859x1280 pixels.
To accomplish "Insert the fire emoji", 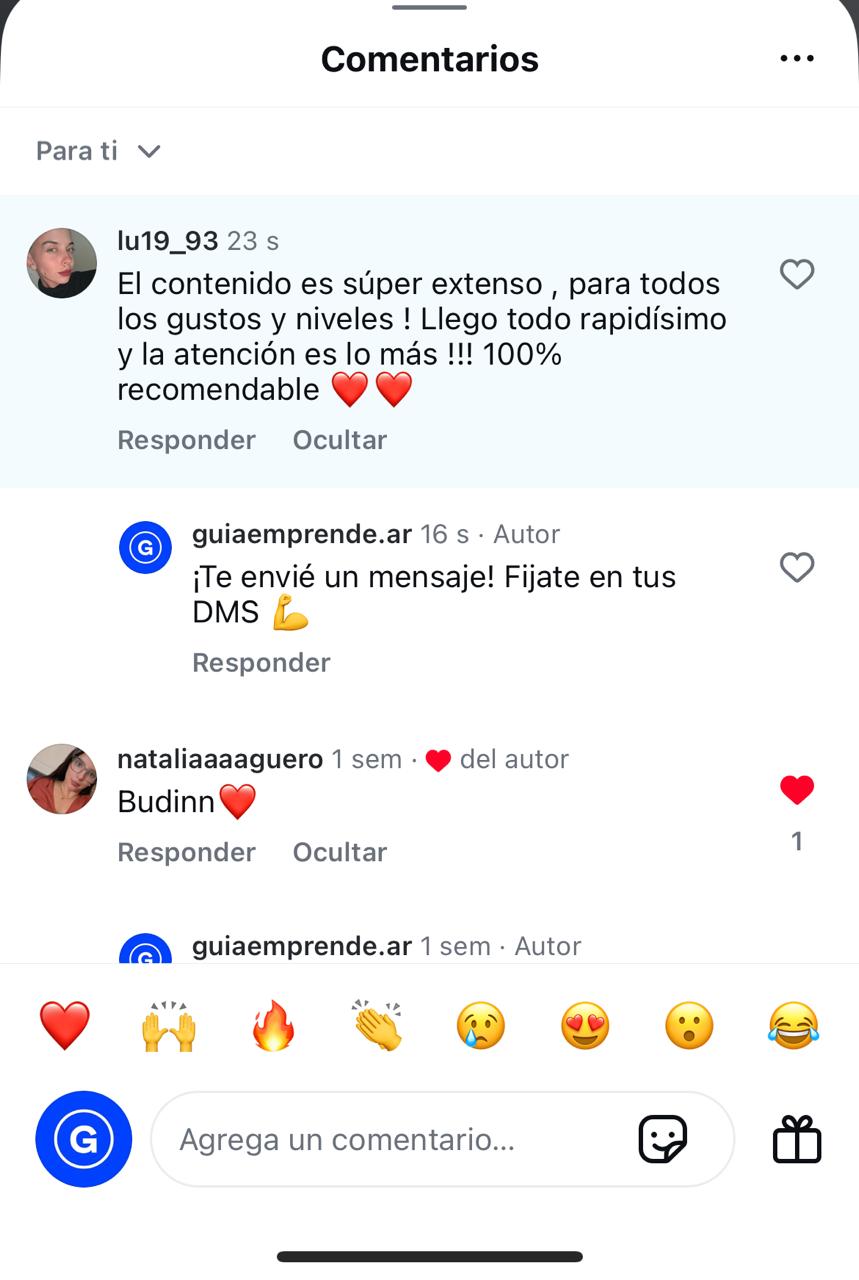I will [273, 1026].
